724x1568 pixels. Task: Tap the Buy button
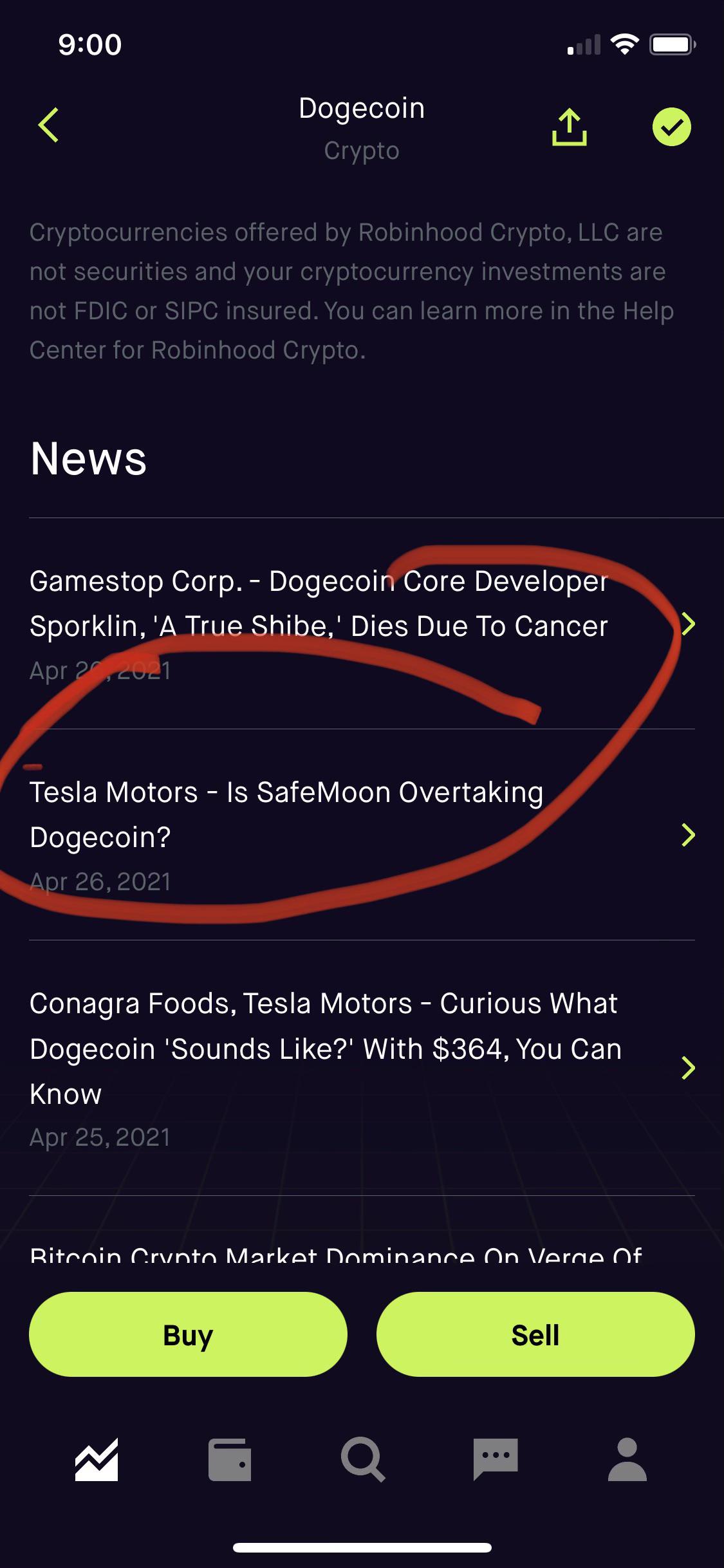pos(188,1334)
